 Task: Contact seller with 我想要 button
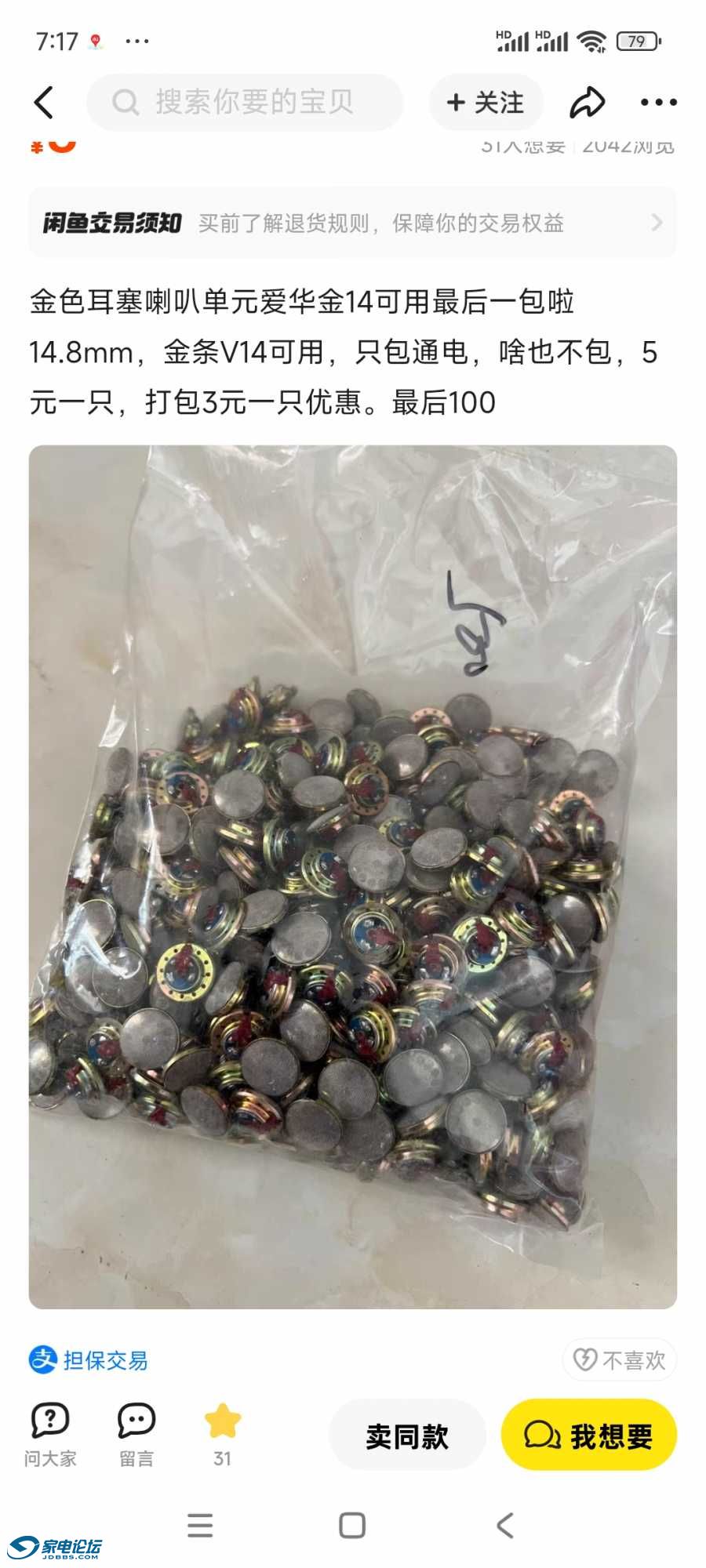588,1436
